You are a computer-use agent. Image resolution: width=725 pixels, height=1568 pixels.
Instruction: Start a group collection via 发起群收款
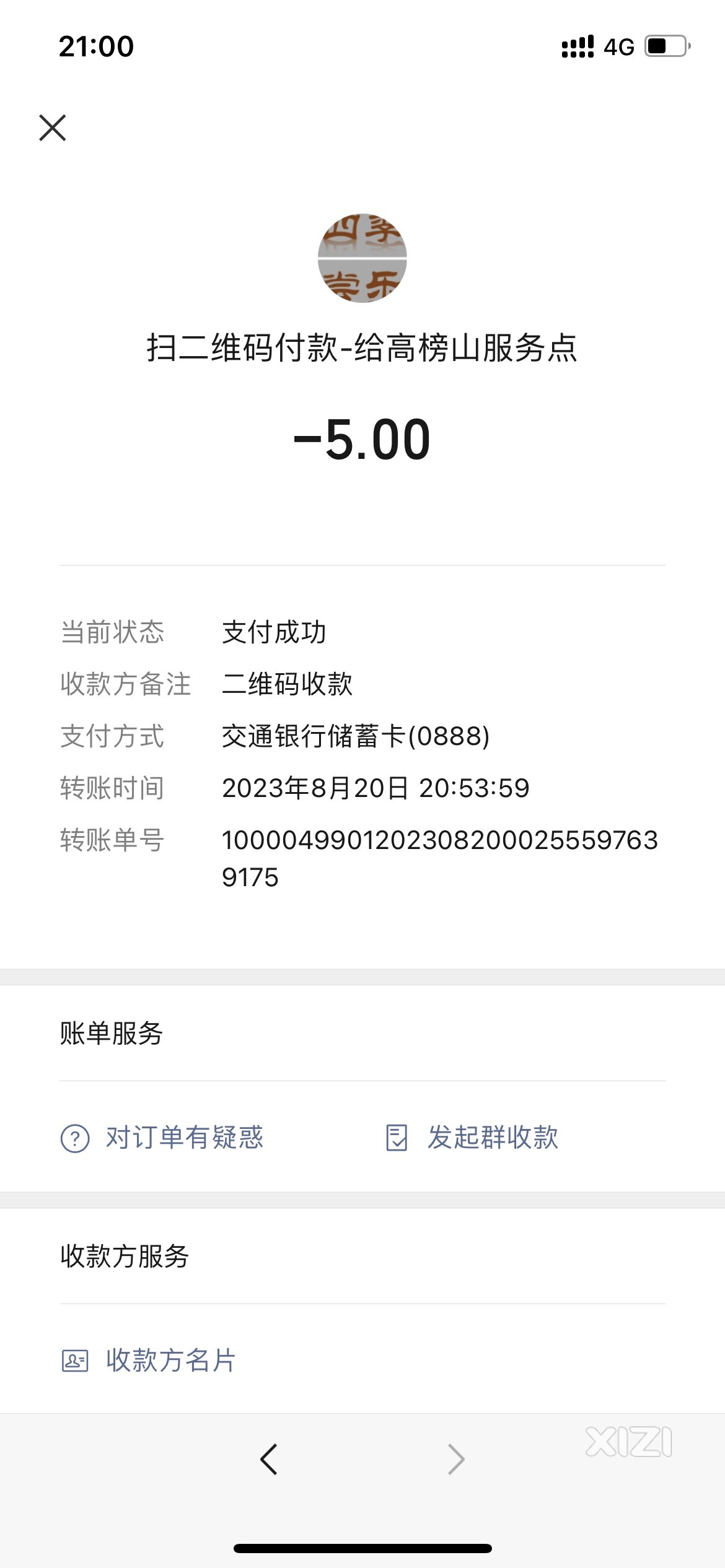(x=472, y=1138)
